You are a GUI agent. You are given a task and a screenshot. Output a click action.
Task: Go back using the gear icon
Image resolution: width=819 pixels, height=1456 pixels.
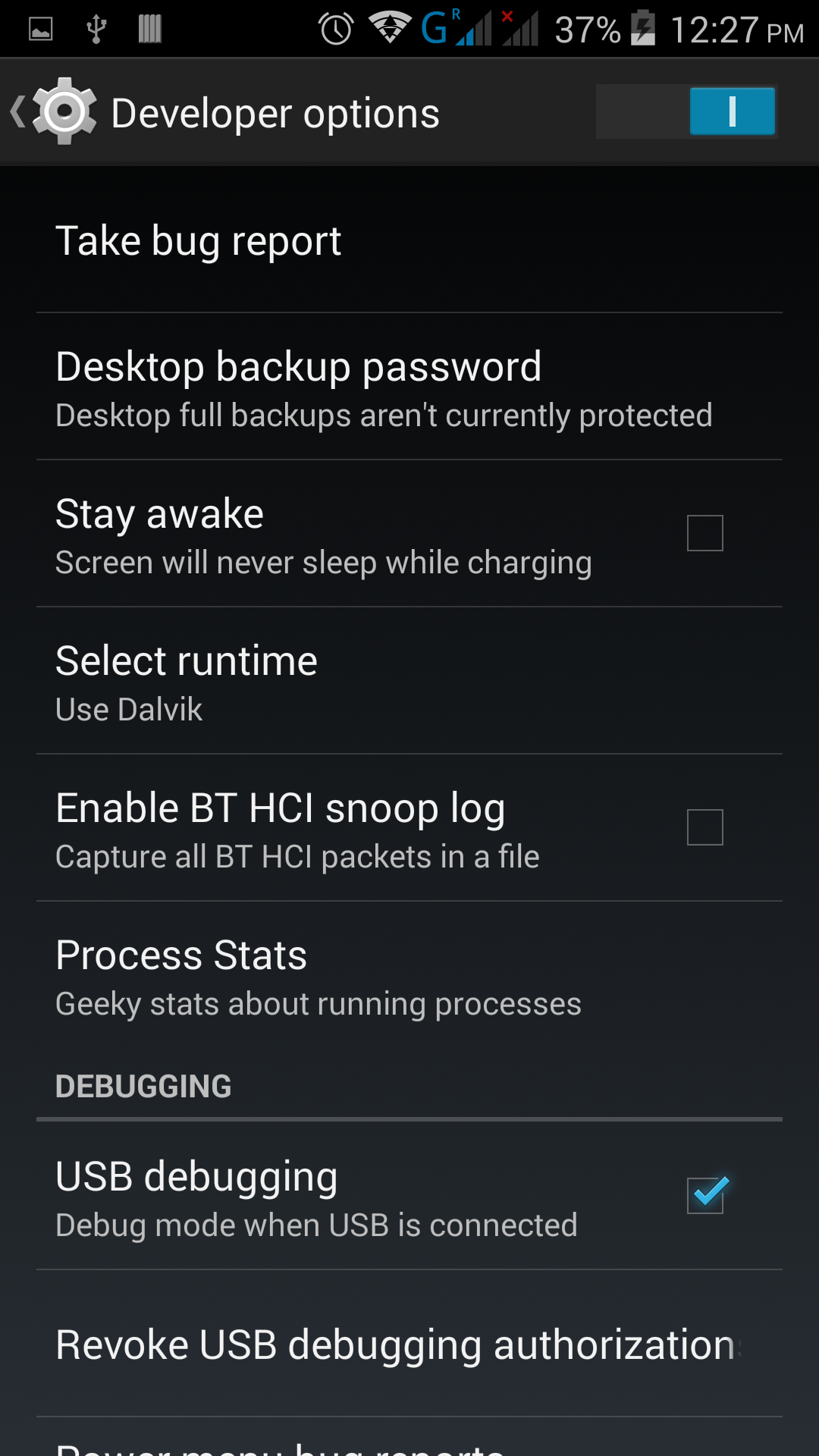(64, 111)
